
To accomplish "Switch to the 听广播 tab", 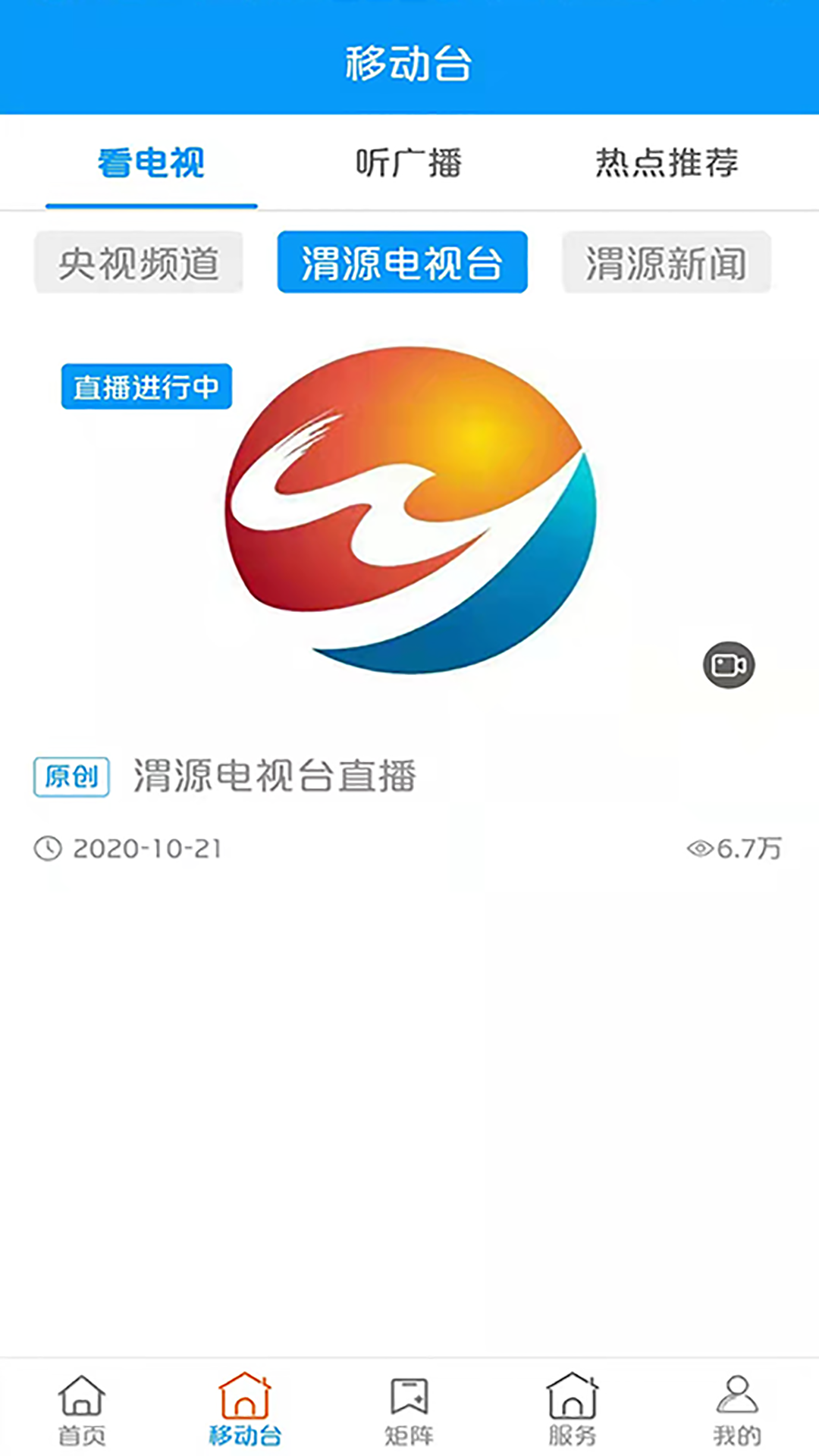I will tap(409, 162).
